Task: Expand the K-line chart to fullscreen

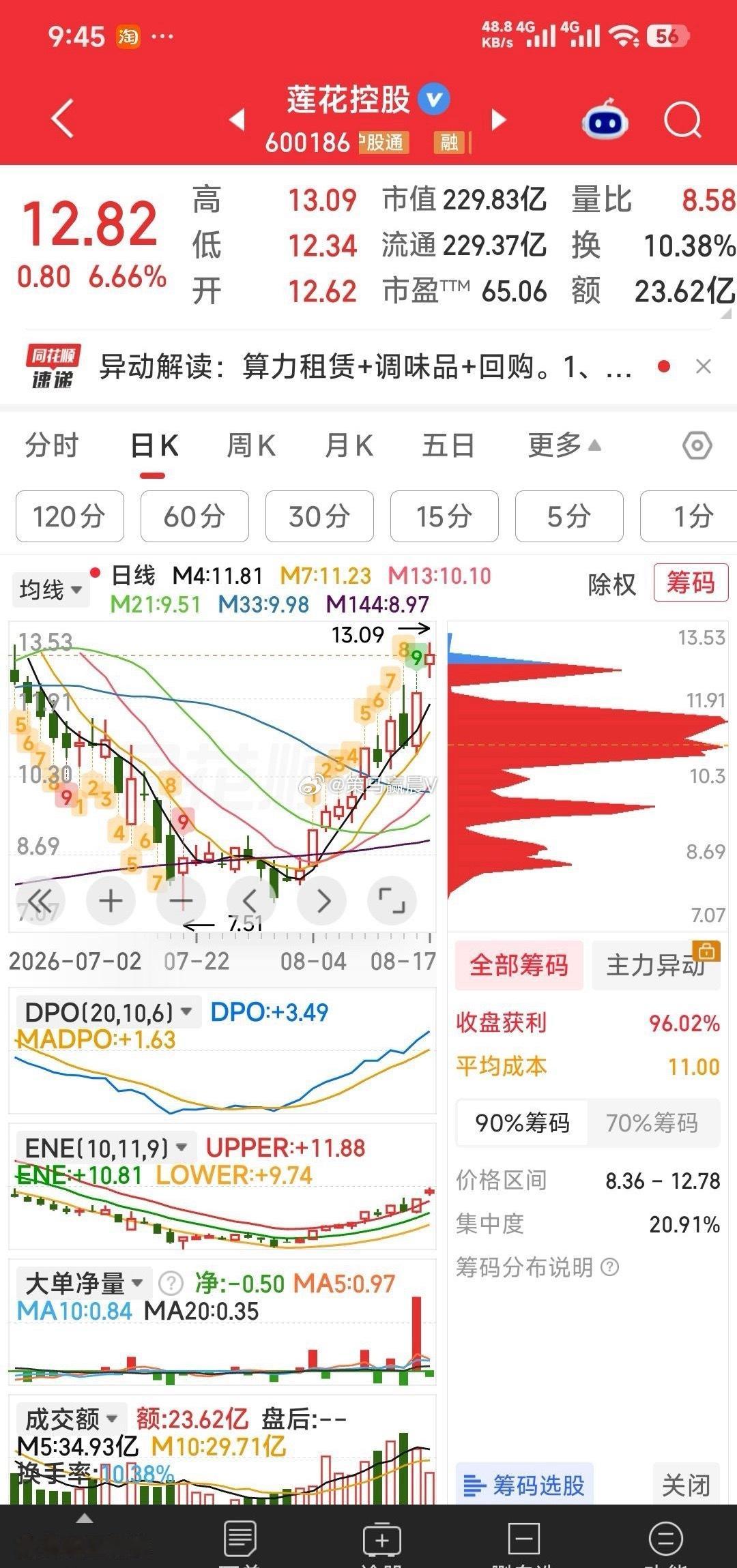Action: point(392,901)
